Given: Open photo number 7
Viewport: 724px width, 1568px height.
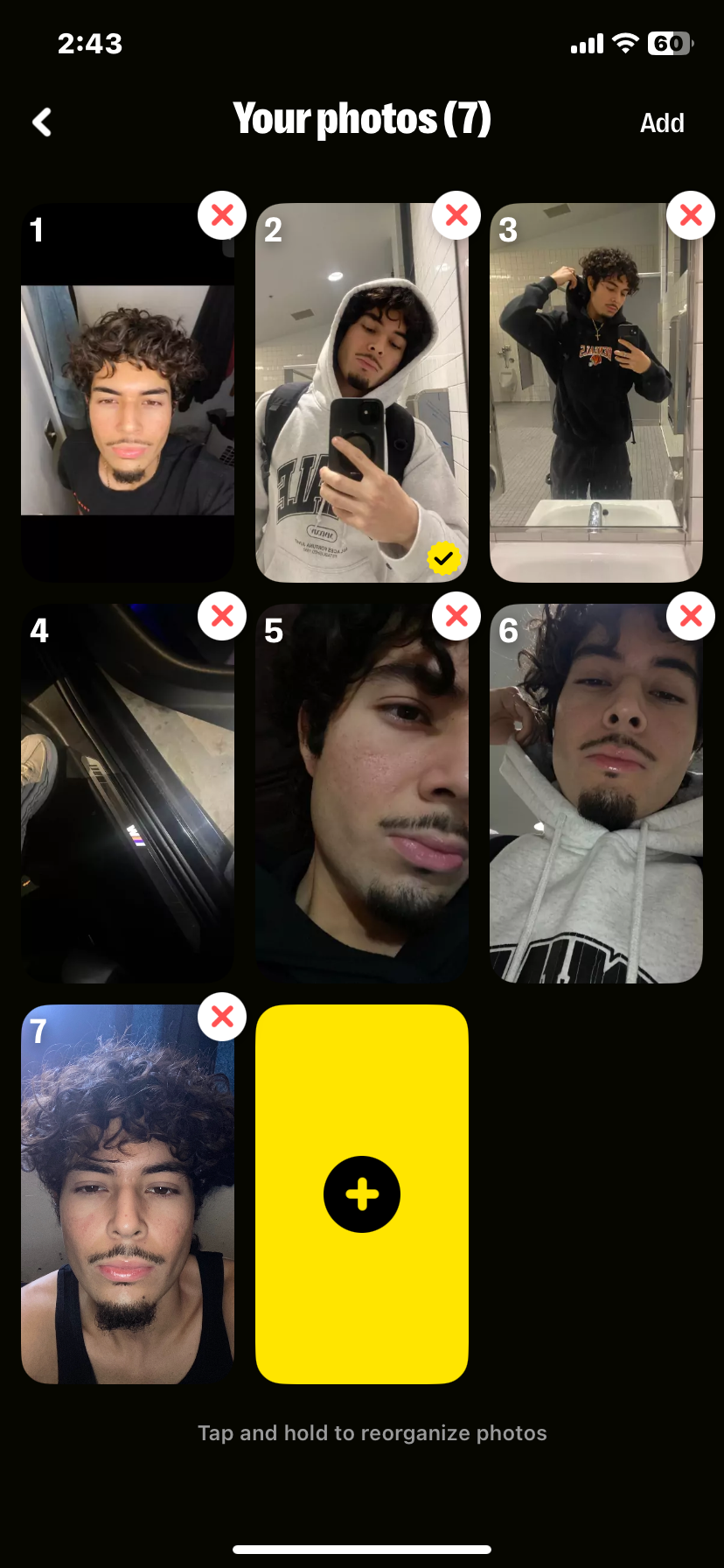Looking at the screenshot, I should 128,1195.
